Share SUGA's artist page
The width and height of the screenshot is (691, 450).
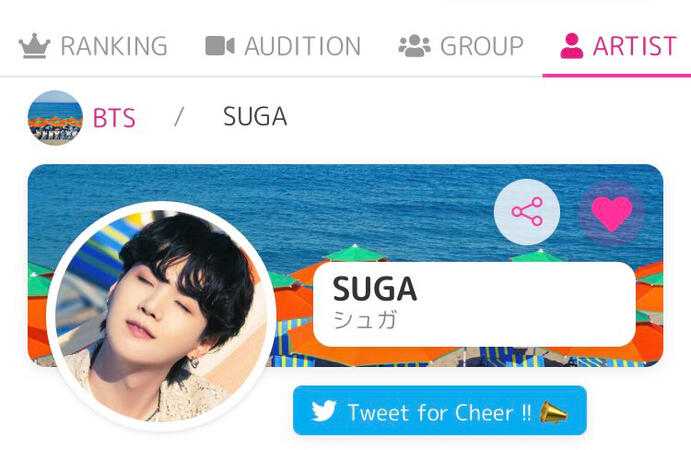point(527,212)
